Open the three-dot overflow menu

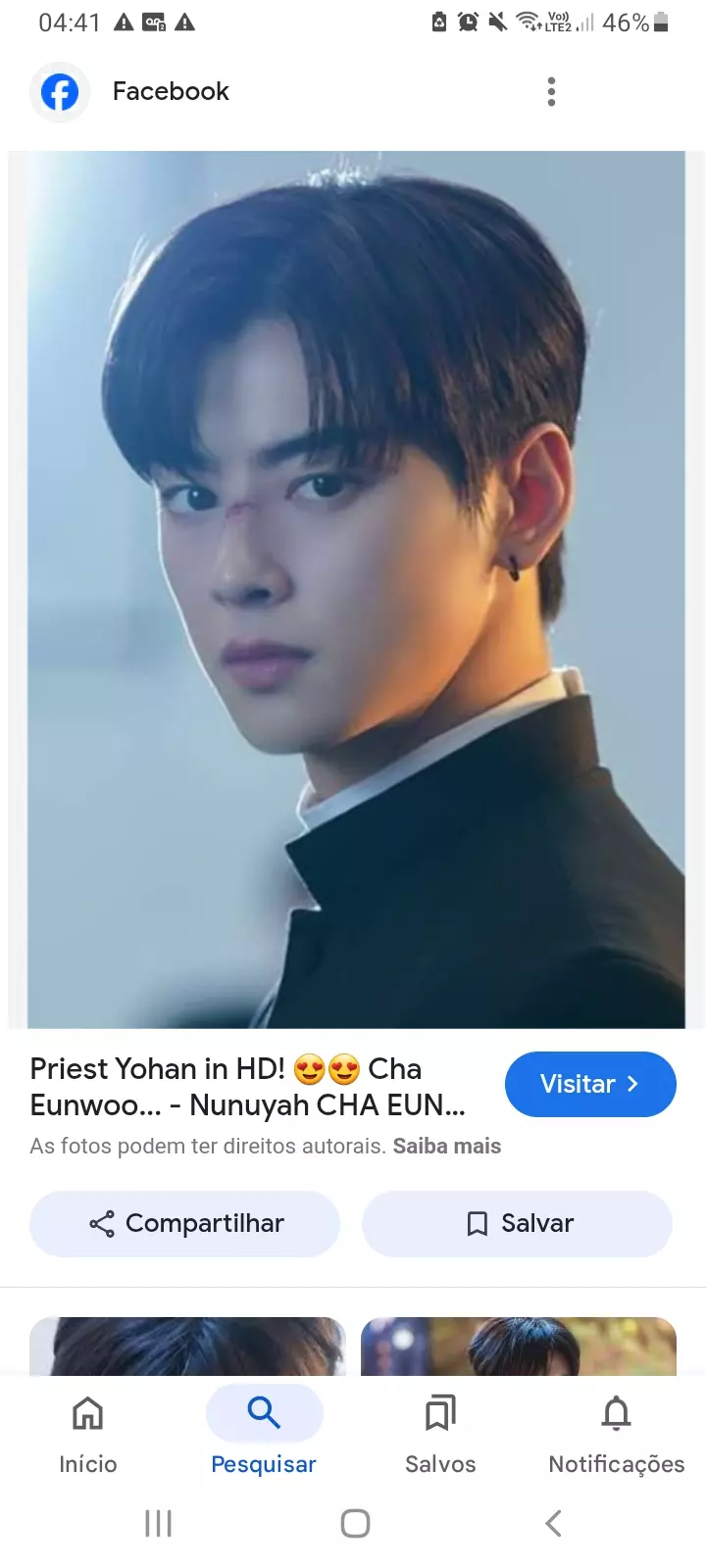point(551,91)
